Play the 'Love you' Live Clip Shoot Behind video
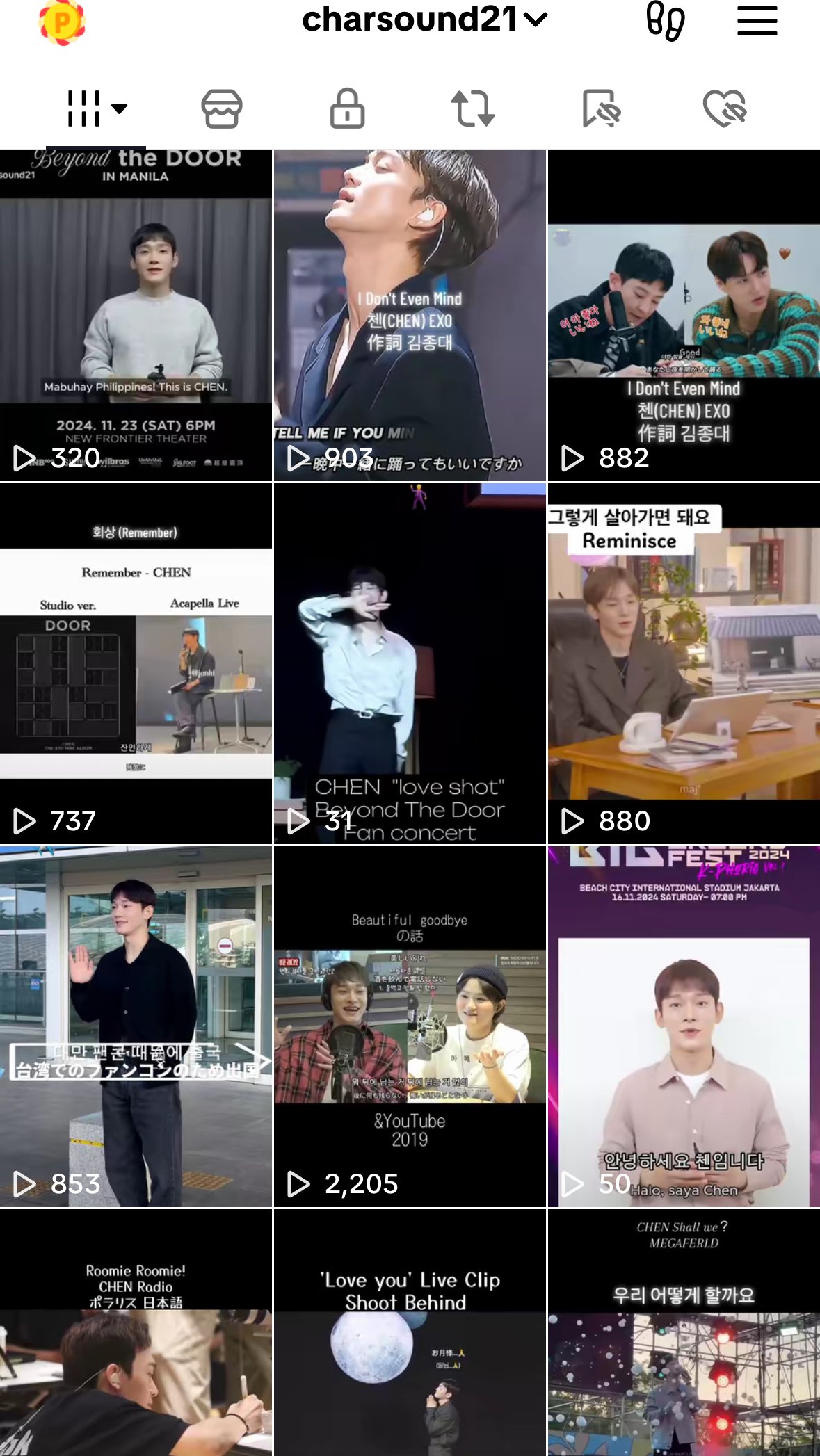Image resolution: width=820 pixels, height=1456 pixels. pyautogui.click(x=410, y=1332)
